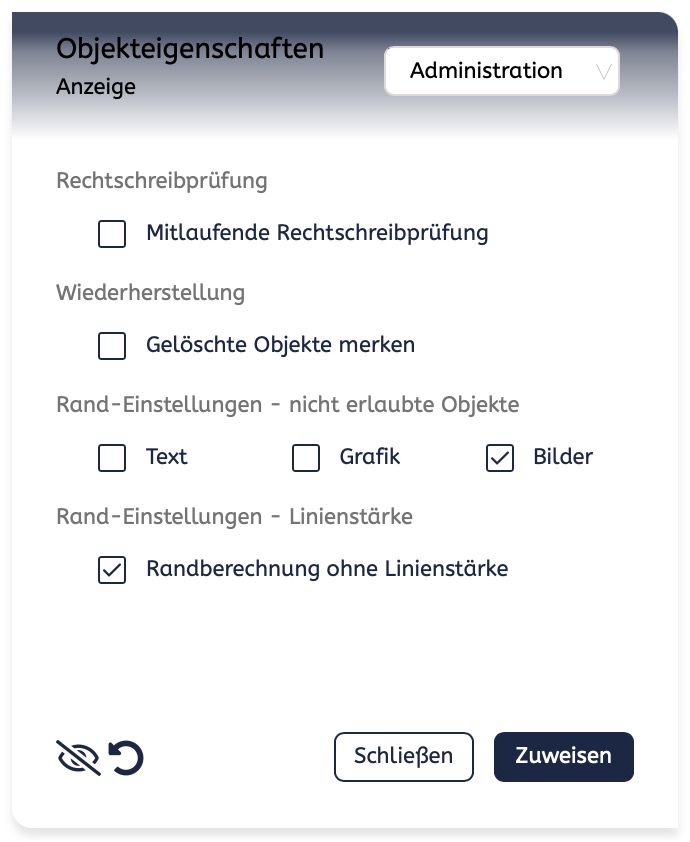
Task: Enable Mitlaufende Rechtschreibprüfung checkbox
Action: 112,234
